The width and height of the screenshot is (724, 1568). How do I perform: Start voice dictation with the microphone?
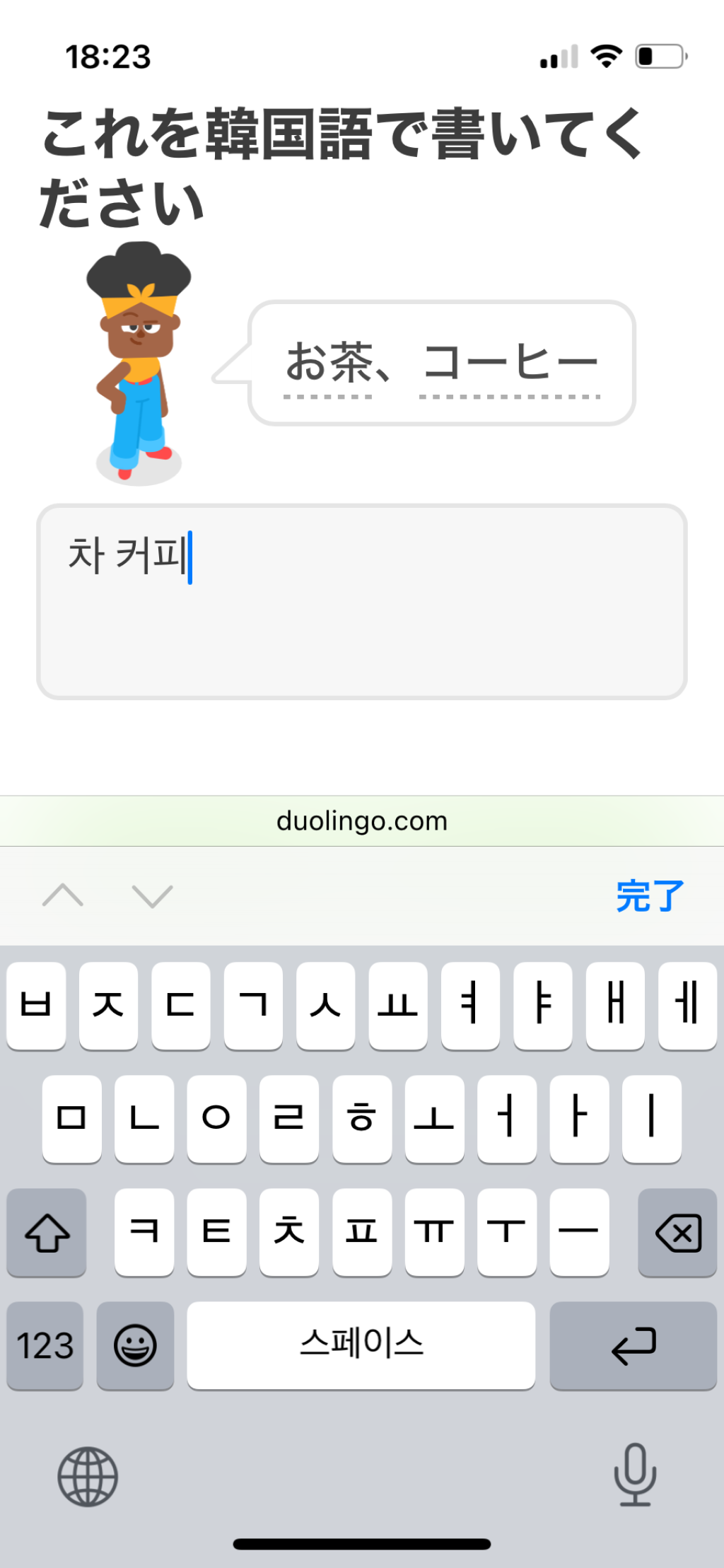tap(634, 1475)
